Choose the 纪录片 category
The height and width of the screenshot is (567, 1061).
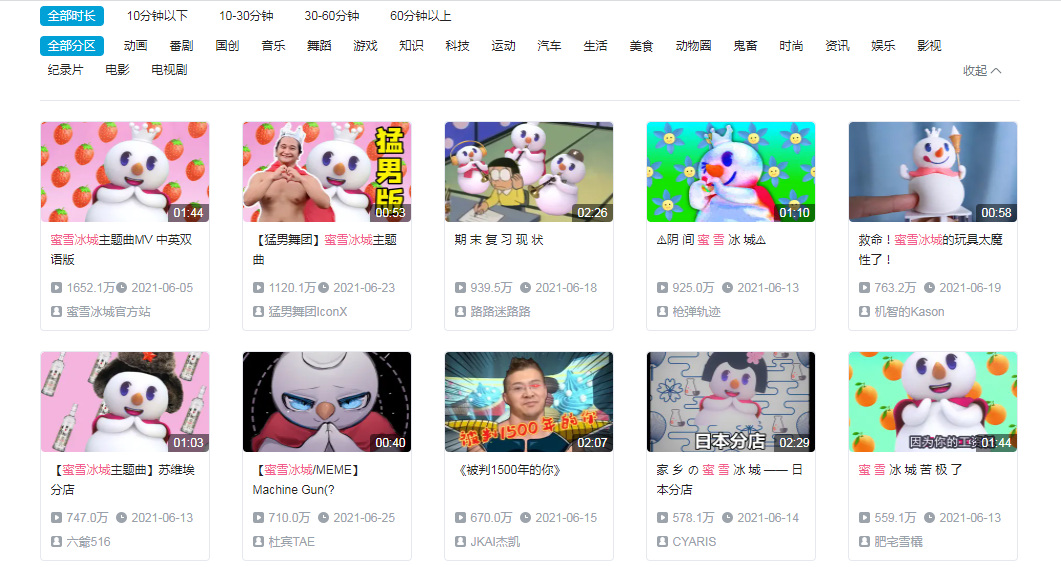(66, 70)
